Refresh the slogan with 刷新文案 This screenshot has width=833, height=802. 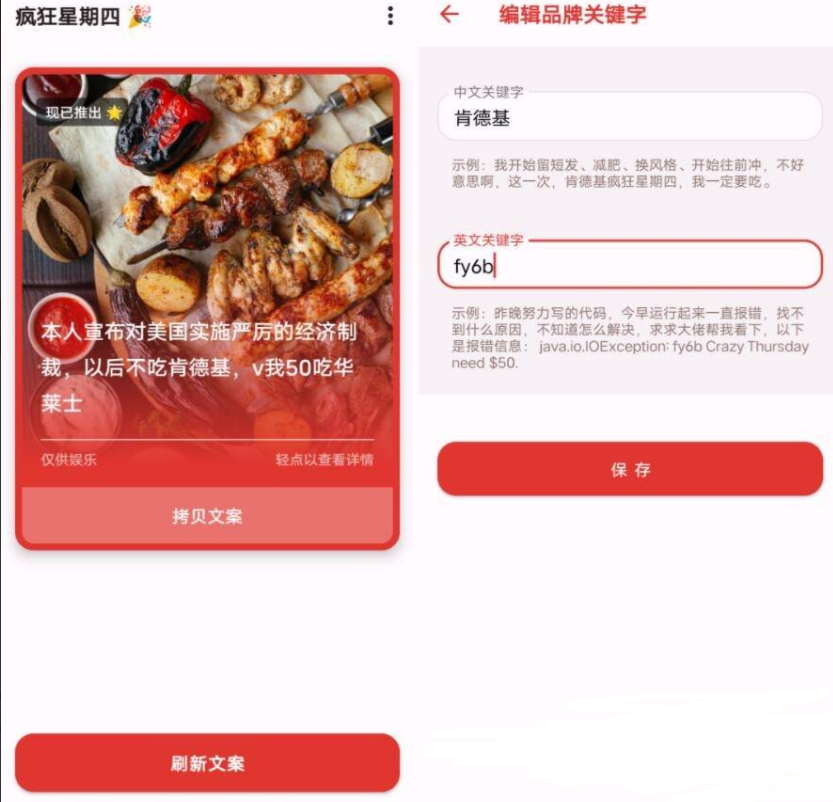click(x=207, y=764)
